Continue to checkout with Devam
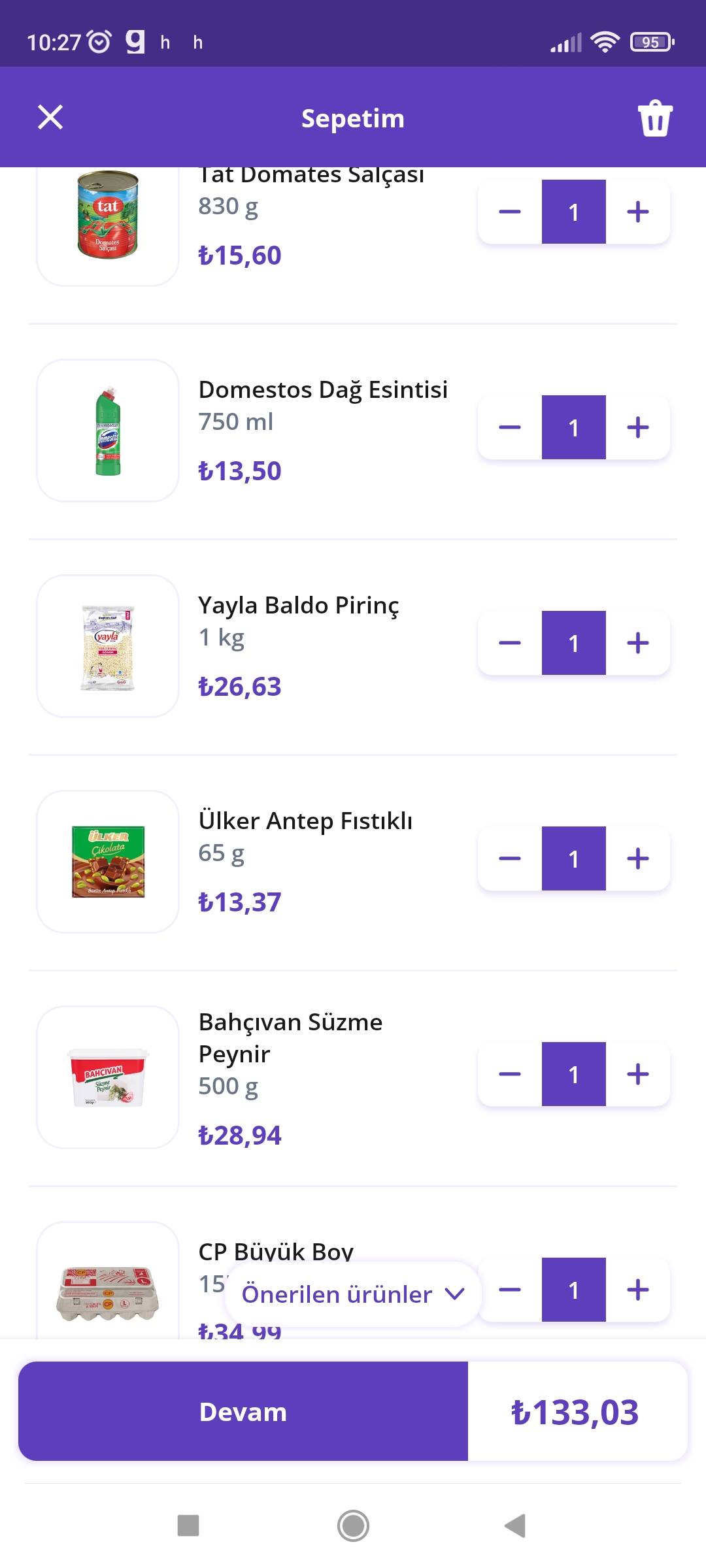The width and height of the screenshot is (706, 1568). coord(243,1411)
